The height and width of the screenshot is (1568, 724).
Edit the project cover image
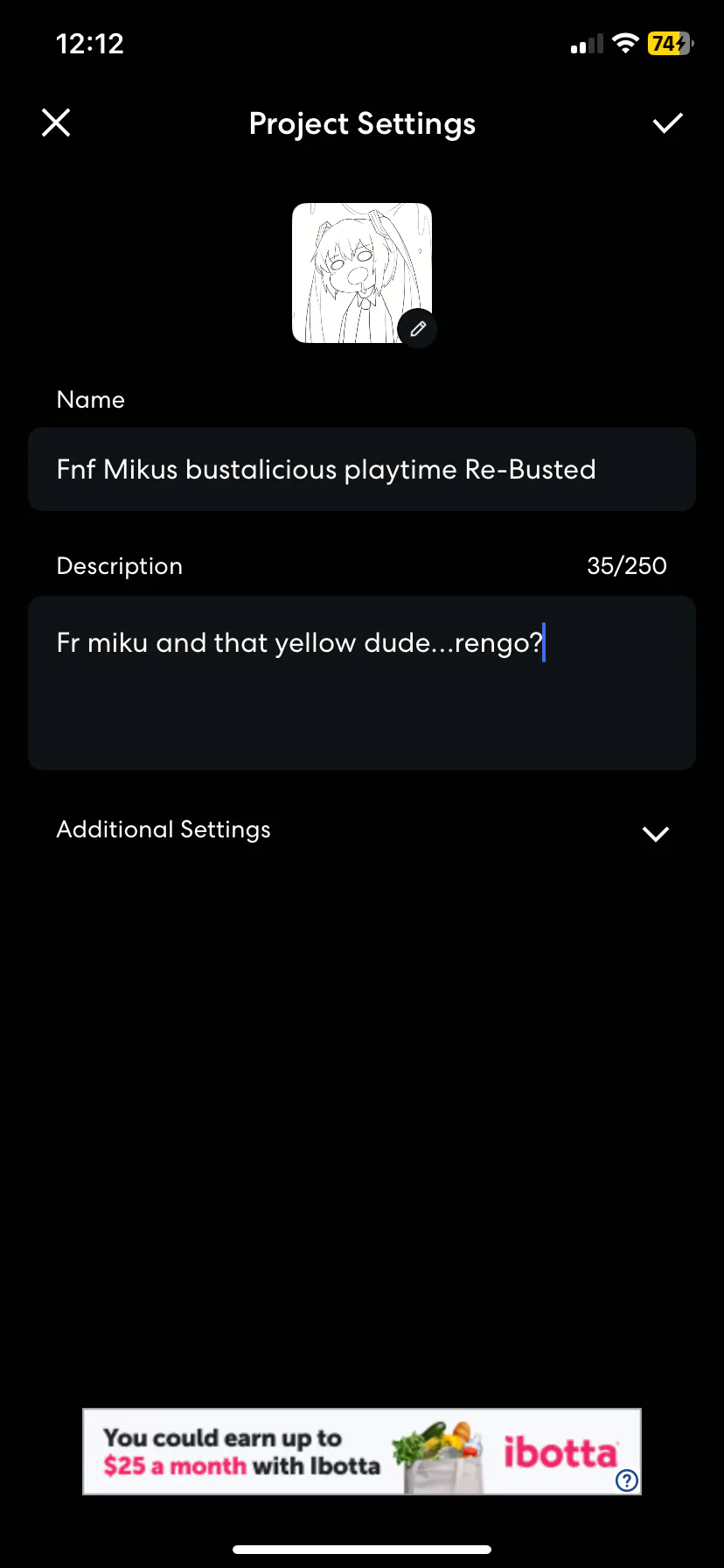(417, 329)
